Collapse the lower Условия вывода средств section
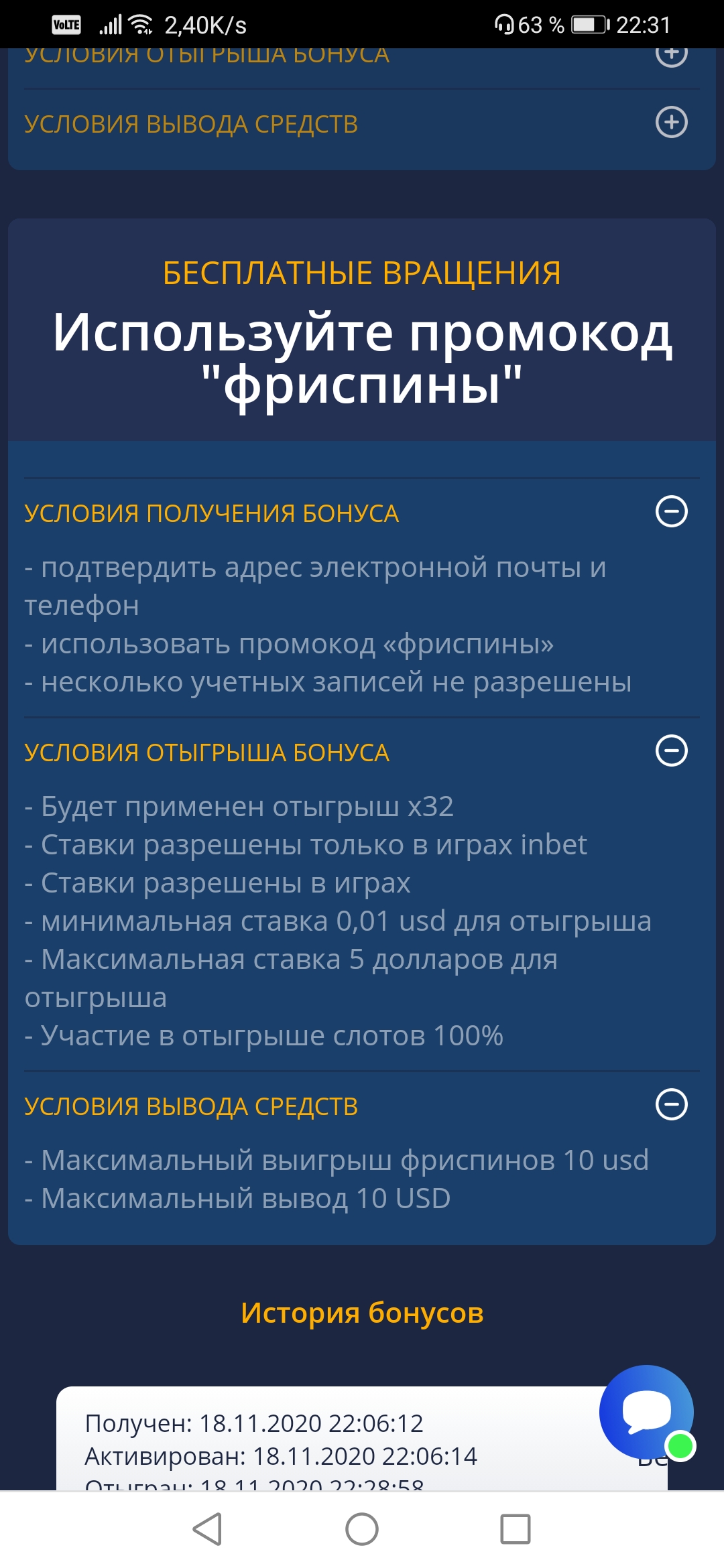Viewport: 724px width, 1568px height. [671, 1104]
